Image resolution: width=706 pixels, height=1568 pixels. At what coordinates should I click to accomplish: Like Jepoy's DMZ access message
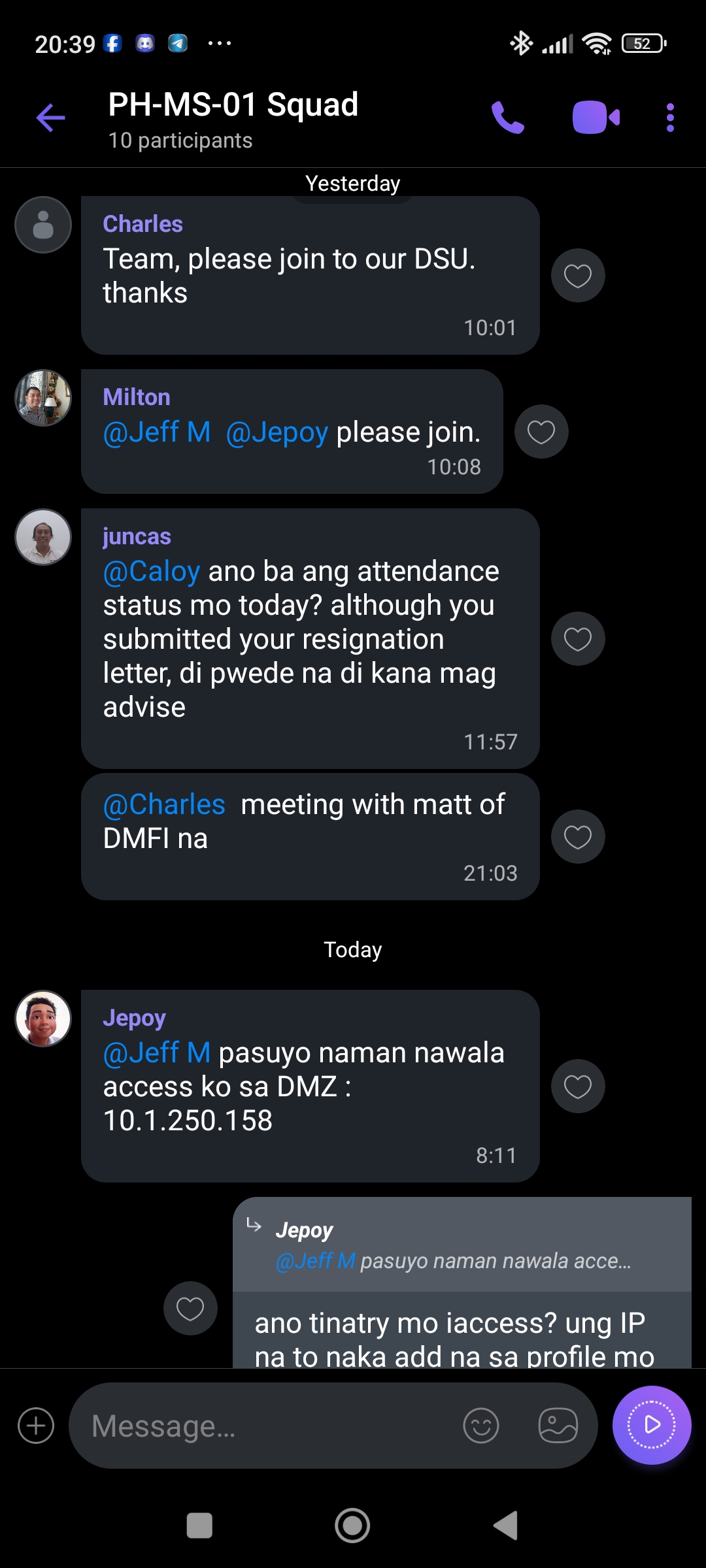tap(578, 1086)
